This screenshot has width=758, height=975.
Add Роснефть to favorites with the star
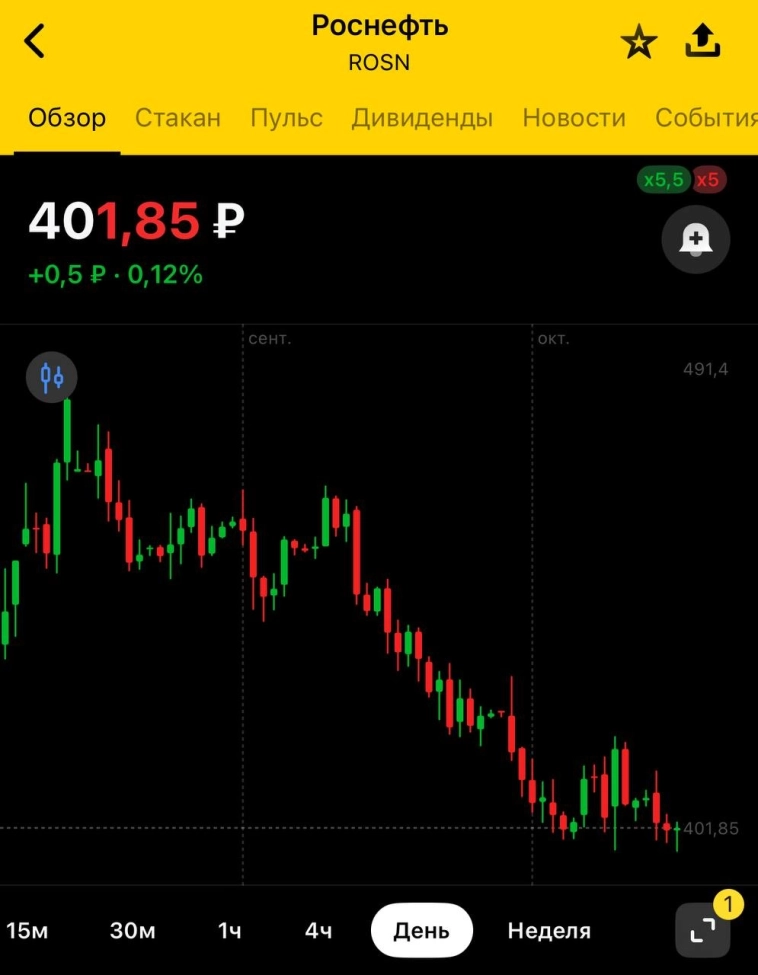click(x=638, y=43)
